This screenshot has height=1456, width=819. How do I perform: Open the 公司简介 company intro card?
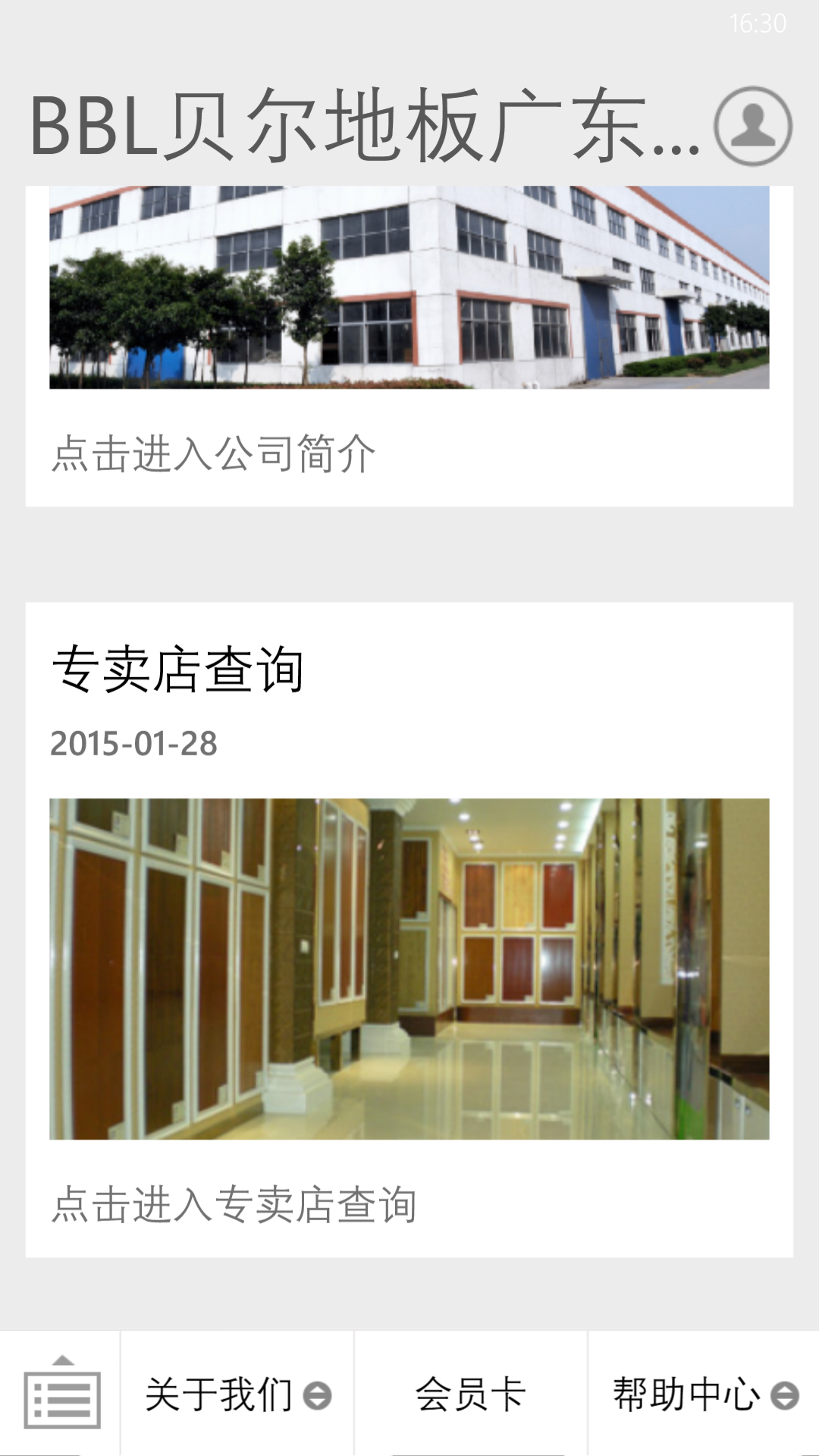click(409, 345)
